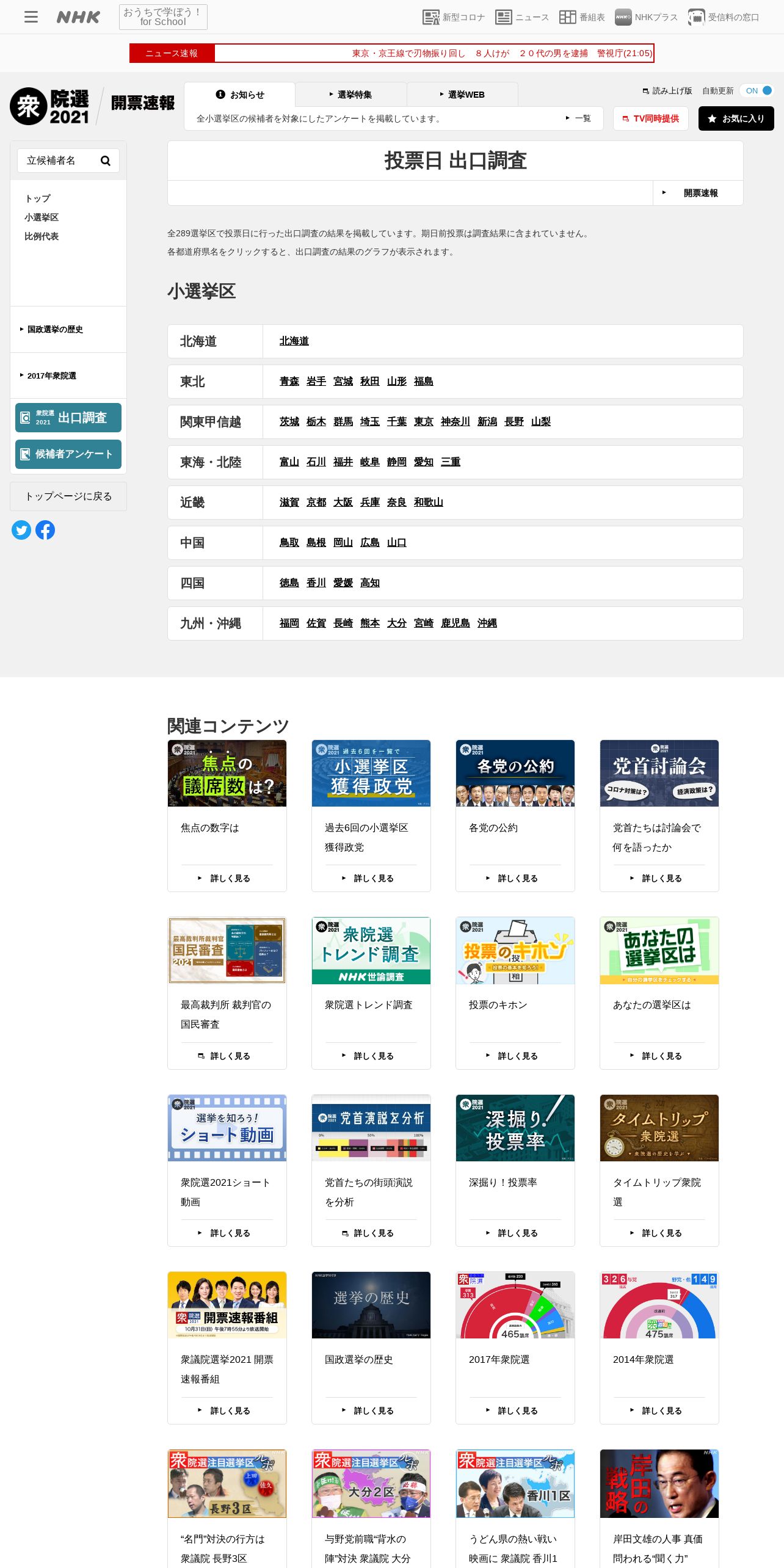The width and height of the screenshot is (784, 1568).
Task: Open 各党の公約 card
Action: [x=515, y=816]
